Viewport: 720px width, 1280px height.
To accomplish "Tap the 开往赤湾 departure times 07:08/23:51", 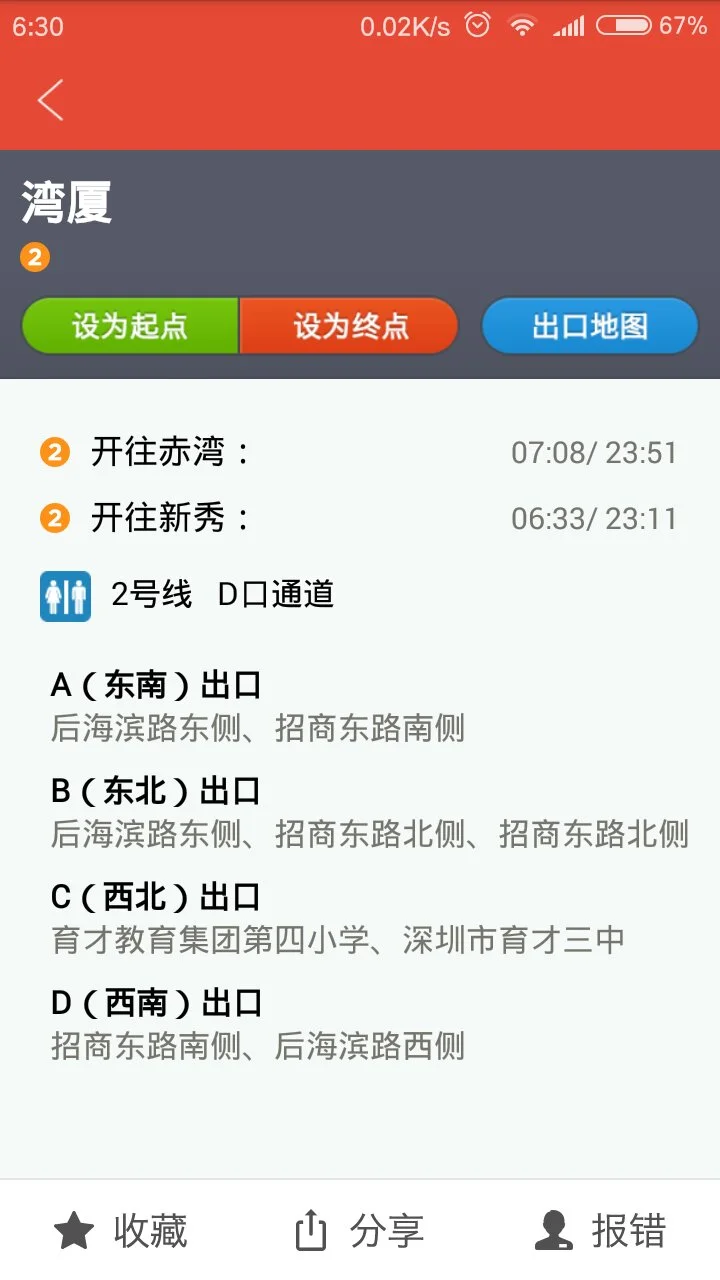I will pyautogui.click(x=595, y=451).
